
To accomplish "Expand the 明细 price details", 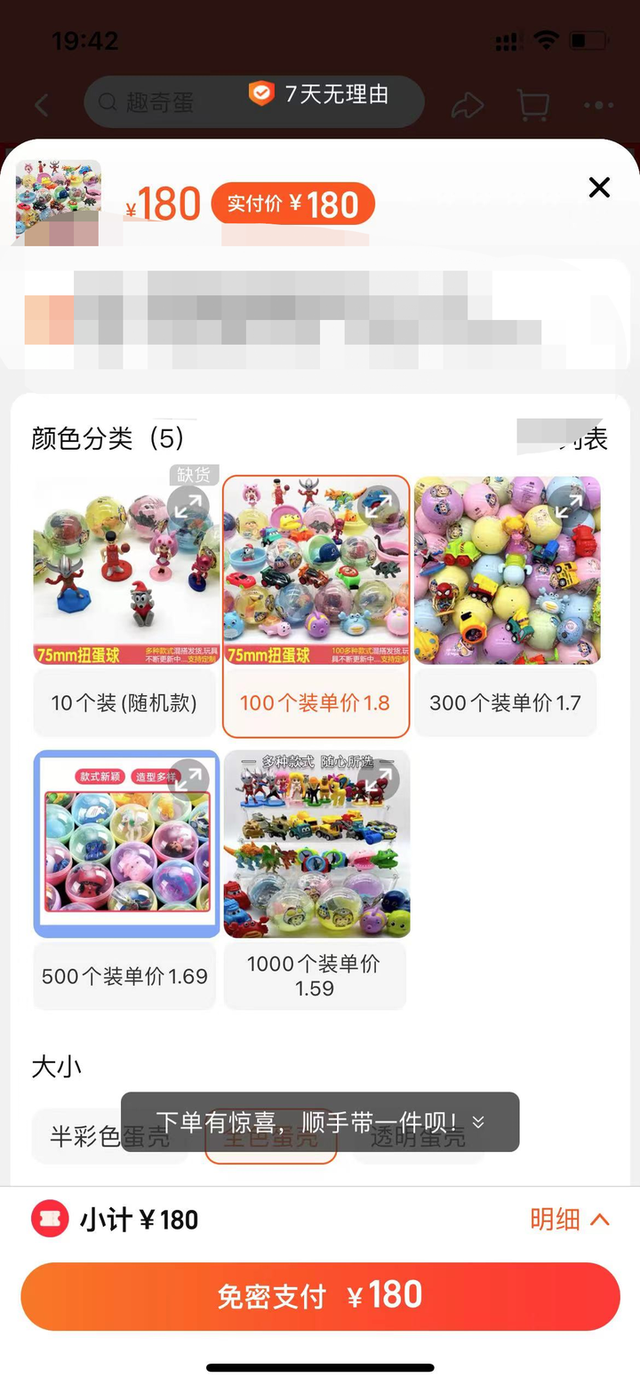I will coord(569,1219).
